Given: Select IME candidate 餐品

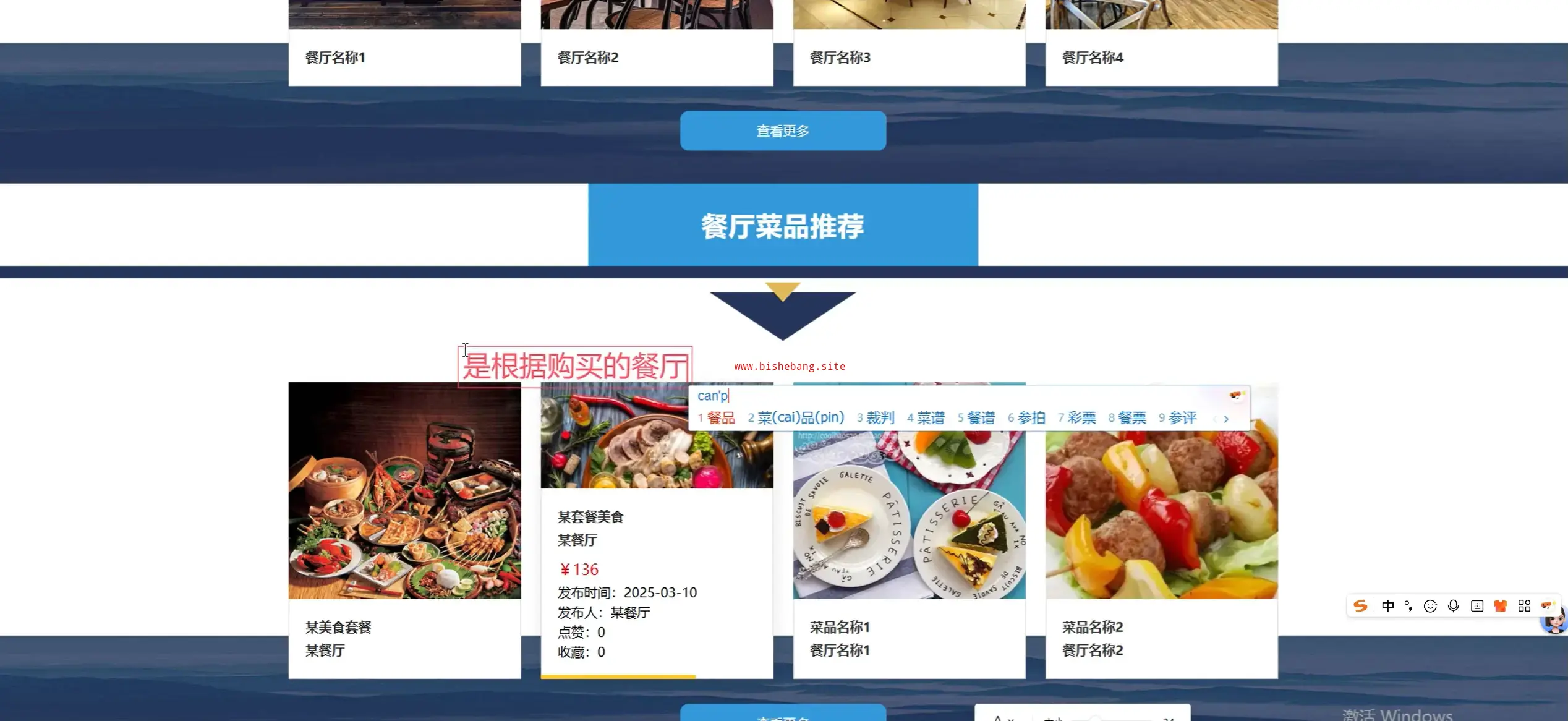Looking at the screenshot, I should tap(720, 418).
